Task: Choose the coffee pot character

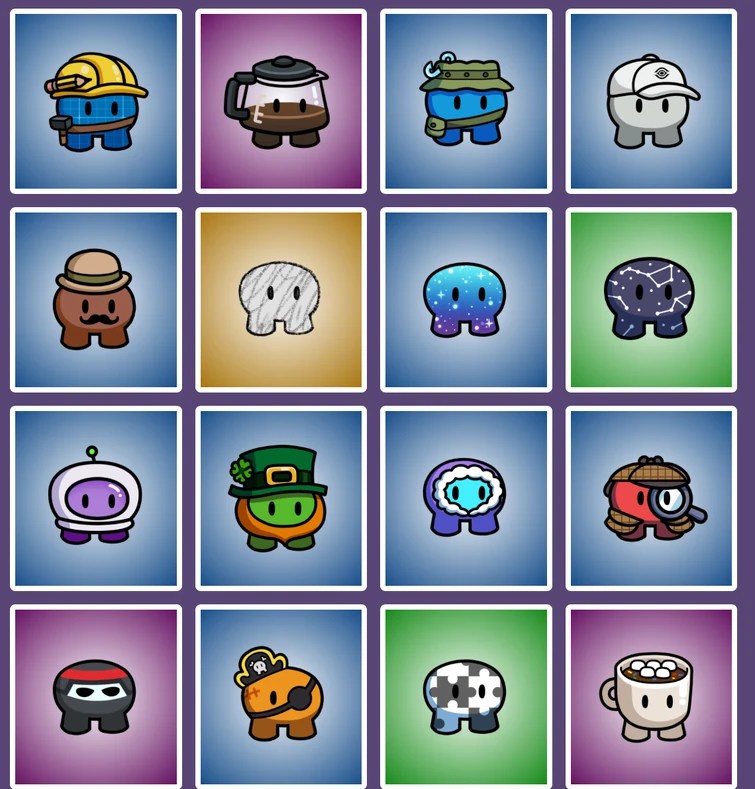Action: 280,101
